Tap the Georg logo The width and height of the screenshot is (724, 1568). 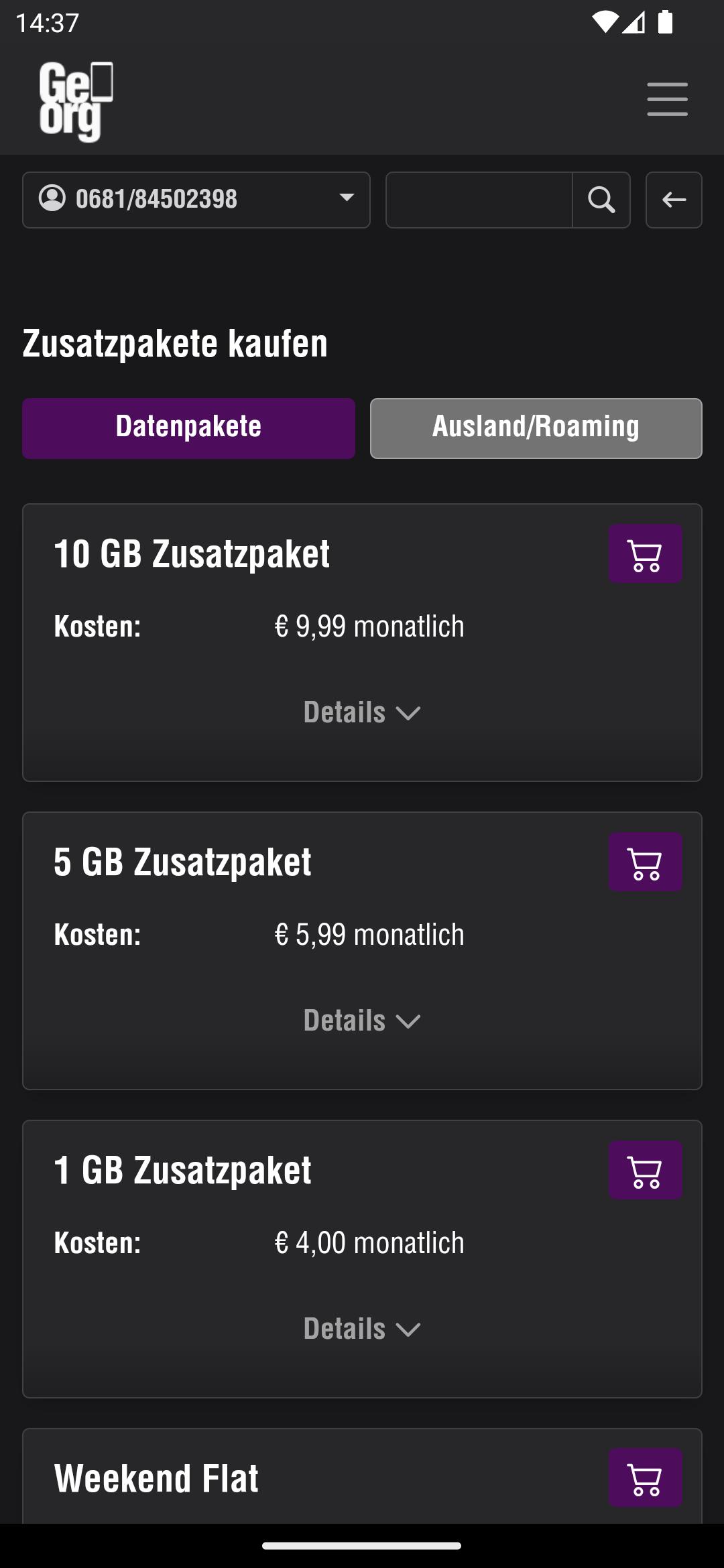(76, 101)
